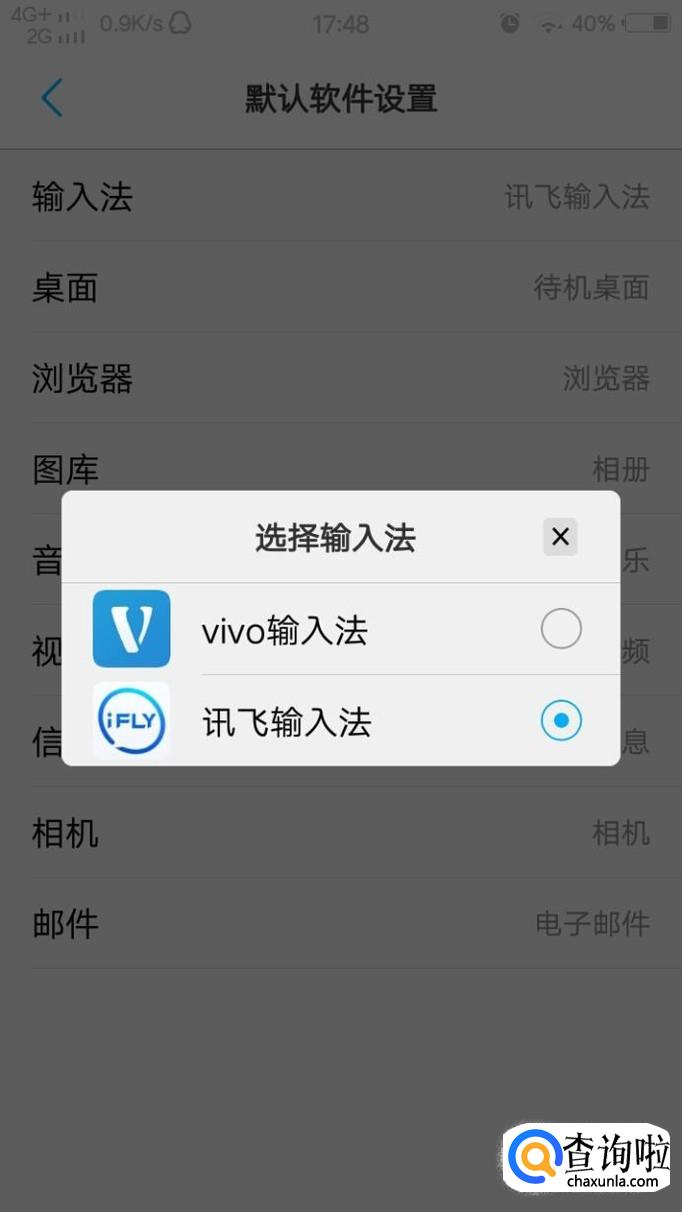Select 讯飞输入法 as the input method
The width and height of the screenshot is (682, 1212).
tap(560, 720)
